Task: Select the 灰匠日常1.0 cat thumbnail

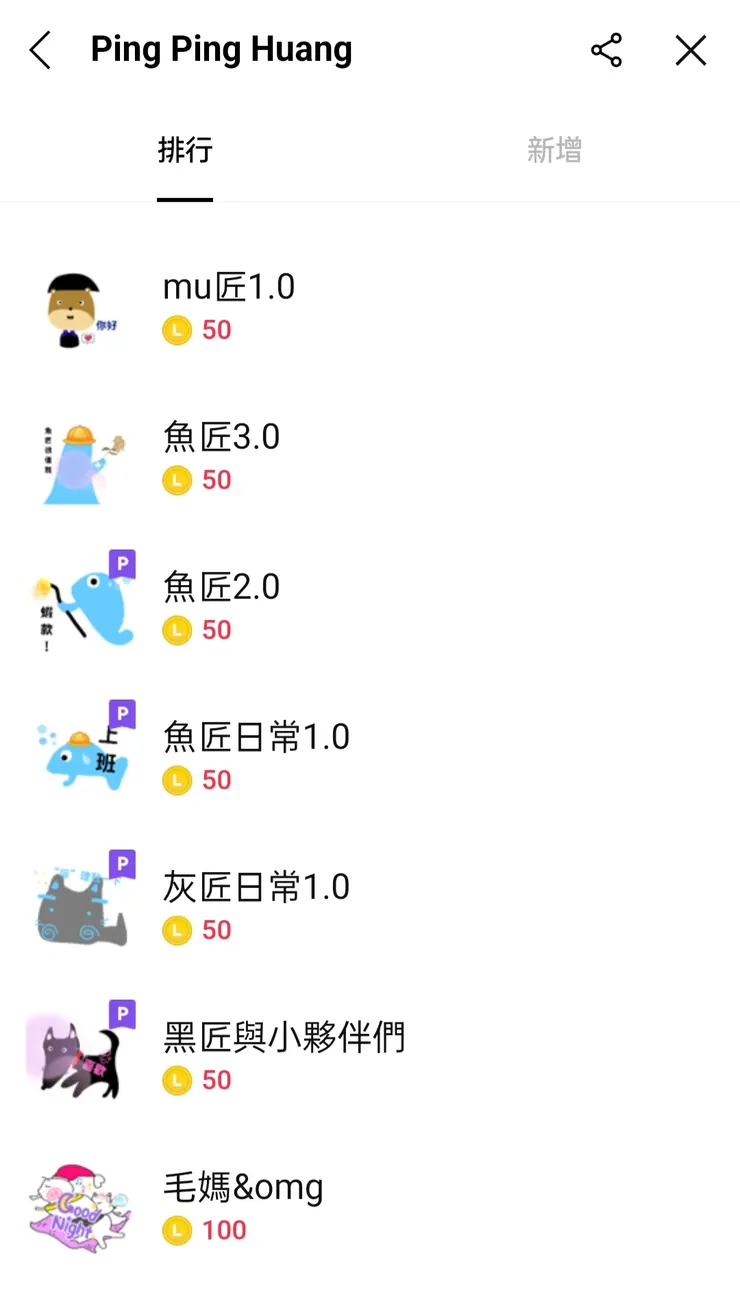Action: [x=81, y=905]
